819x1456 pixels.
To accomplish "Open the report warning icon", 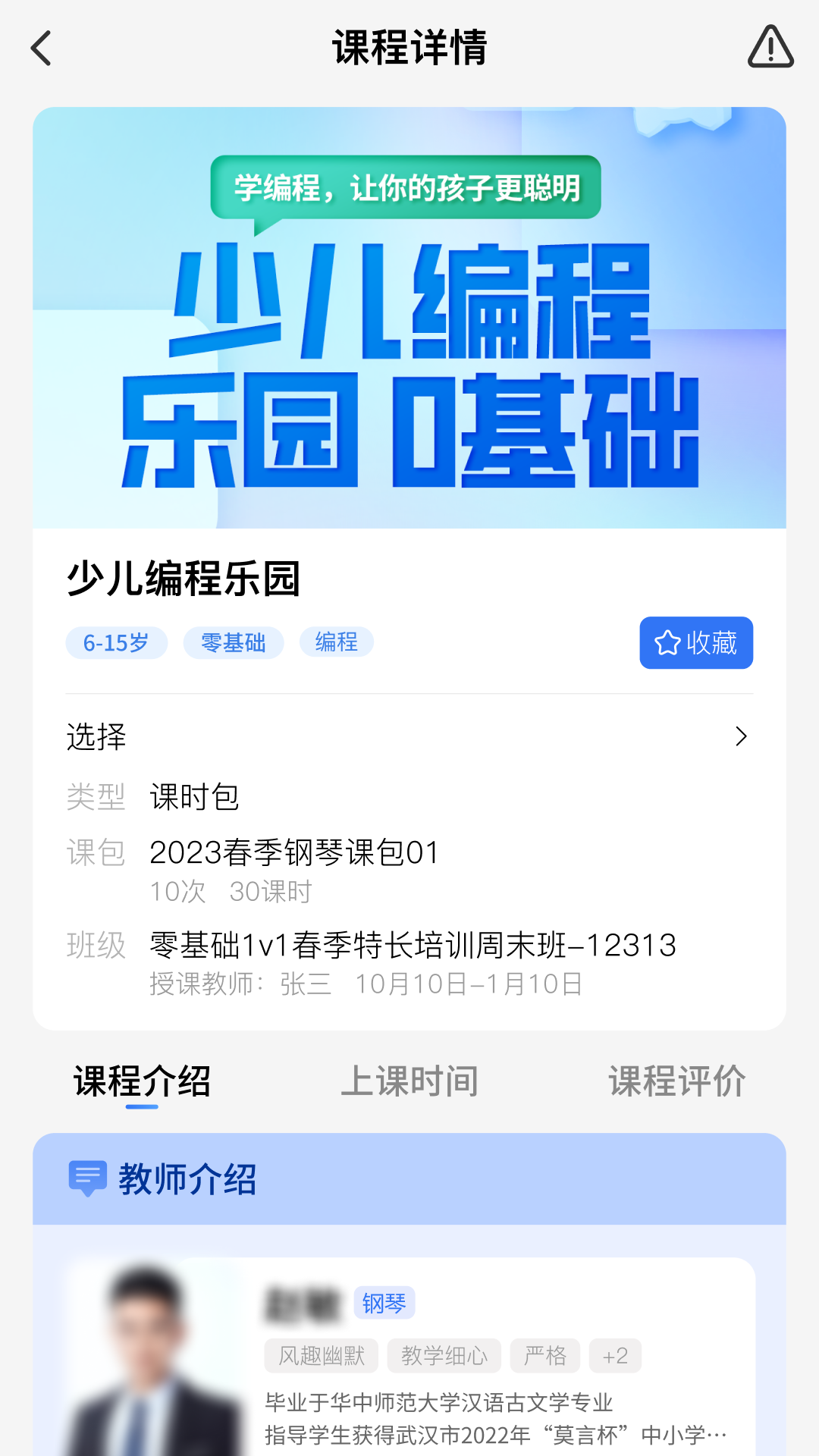I will click(x=770, y=47).
